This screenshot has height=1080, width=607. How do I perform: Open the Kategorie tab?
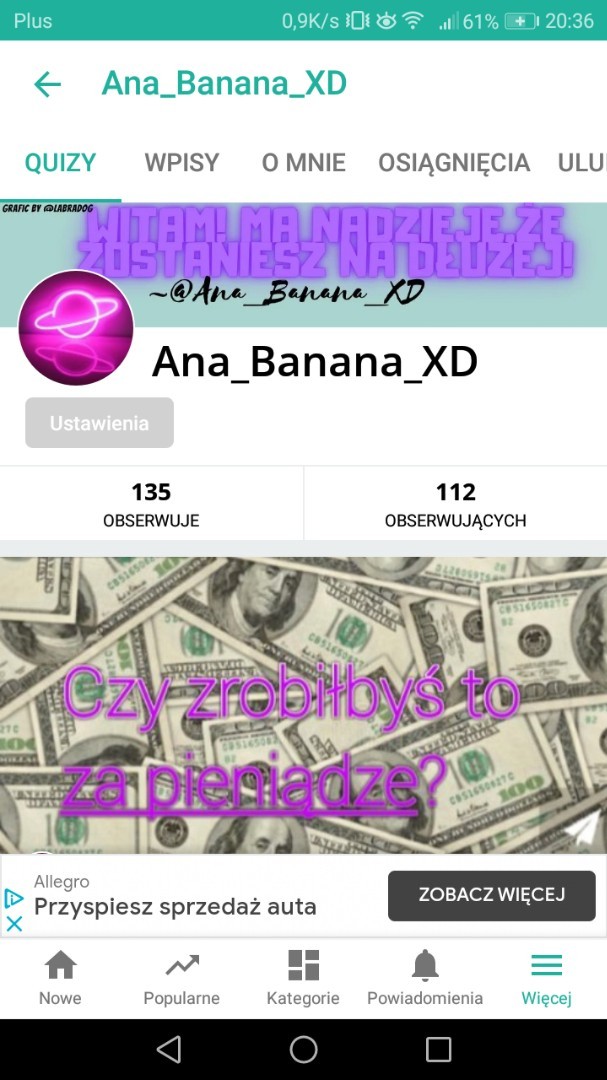coord(303,978)
